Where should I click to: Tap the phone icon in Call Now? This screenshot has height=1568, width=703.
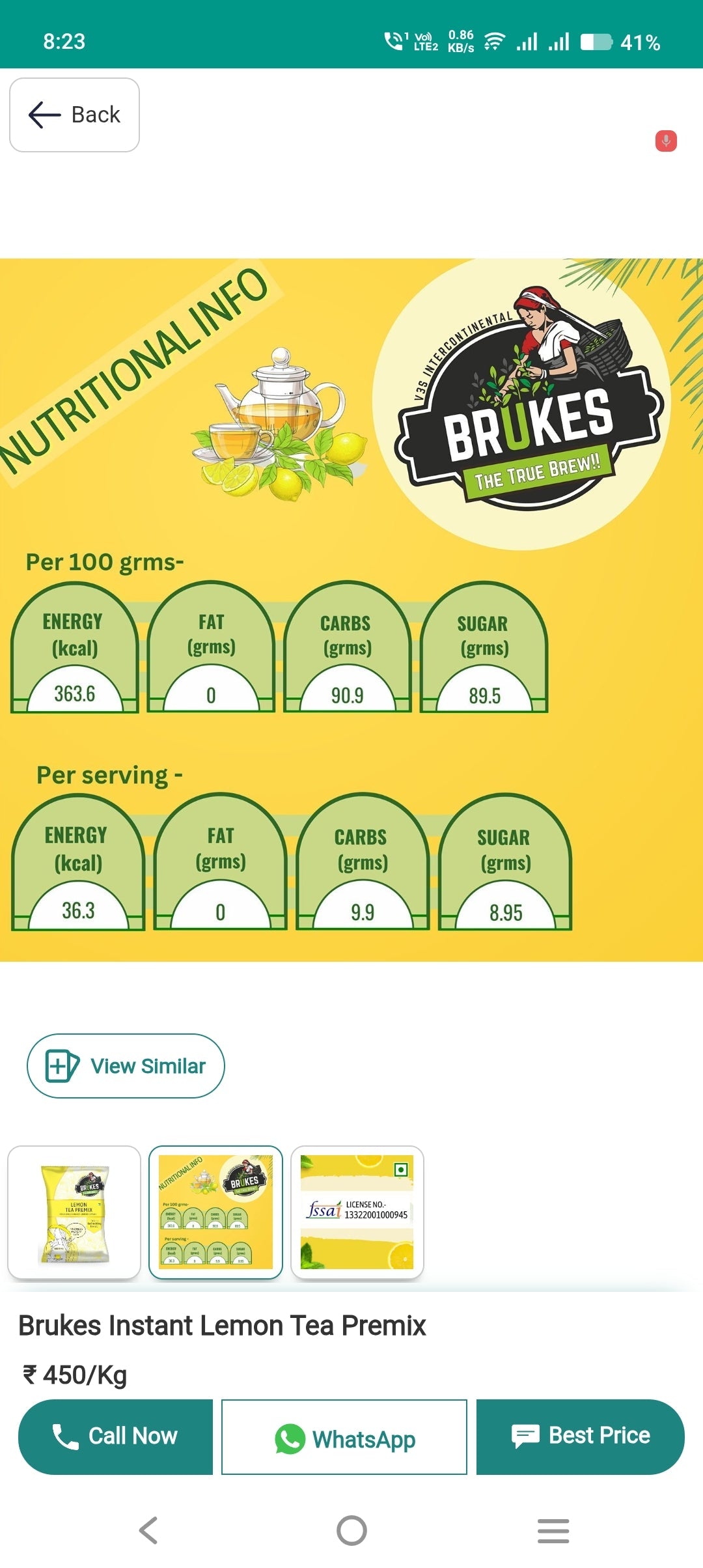point(63,1435)
